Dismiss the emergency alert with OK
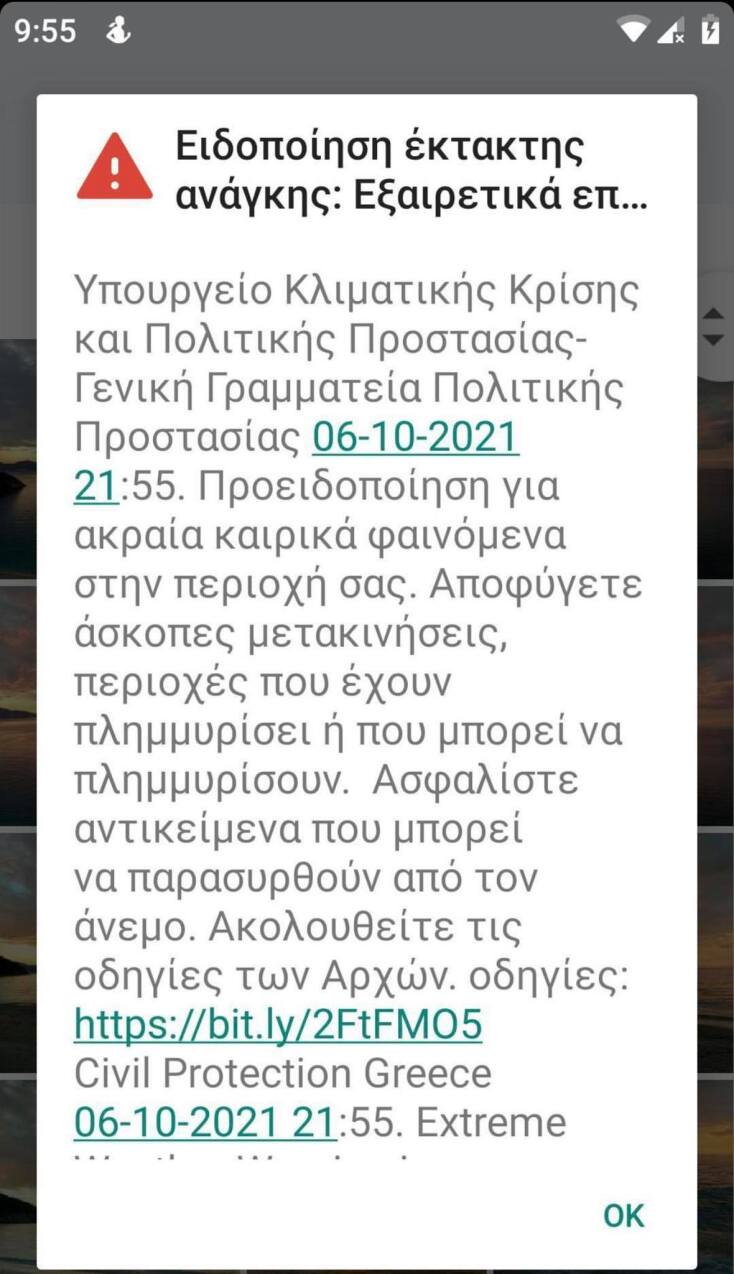Viewport: 734px width, 1274px height. 624,1215
